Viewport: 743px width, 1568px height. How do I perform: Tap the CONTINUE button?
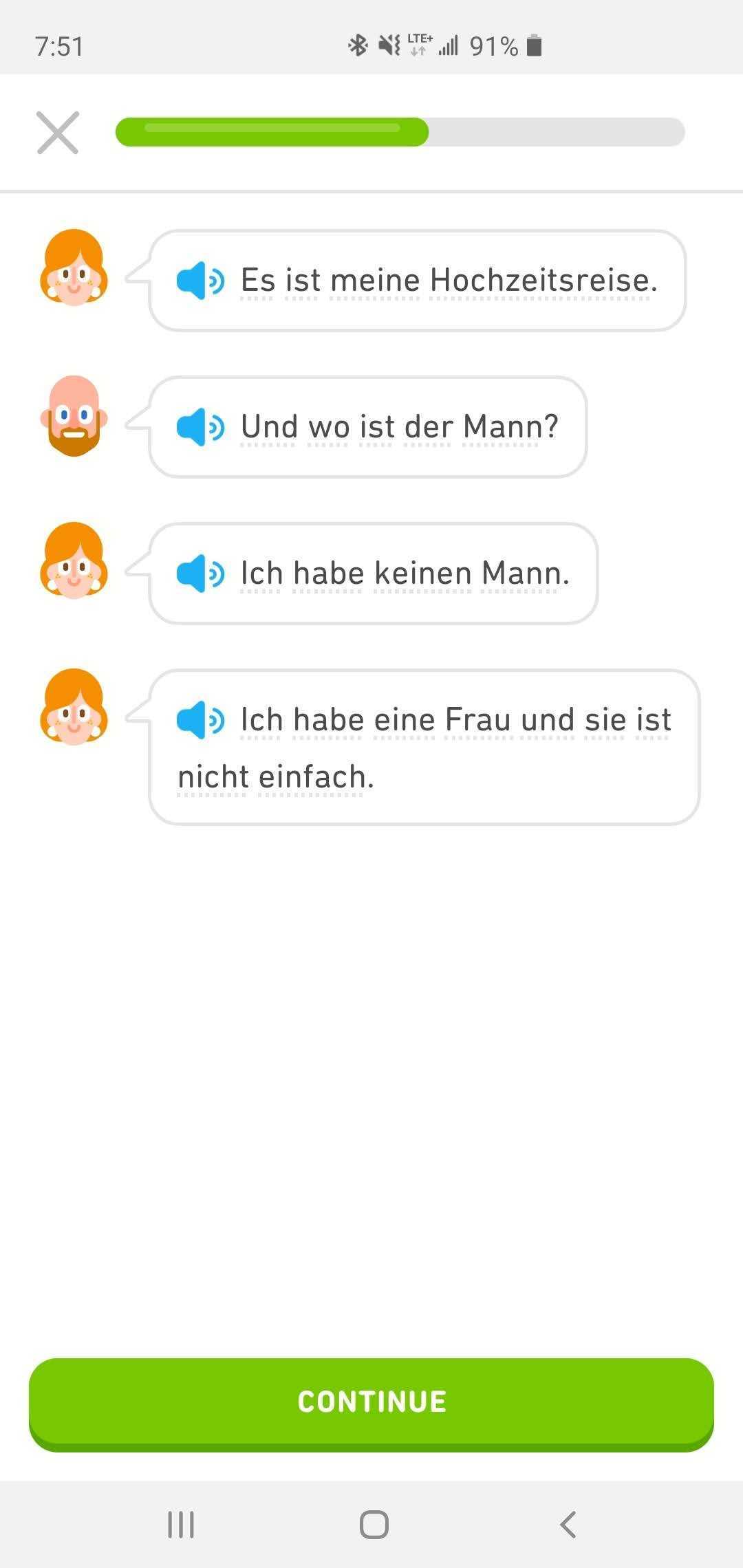(371, 1402)
